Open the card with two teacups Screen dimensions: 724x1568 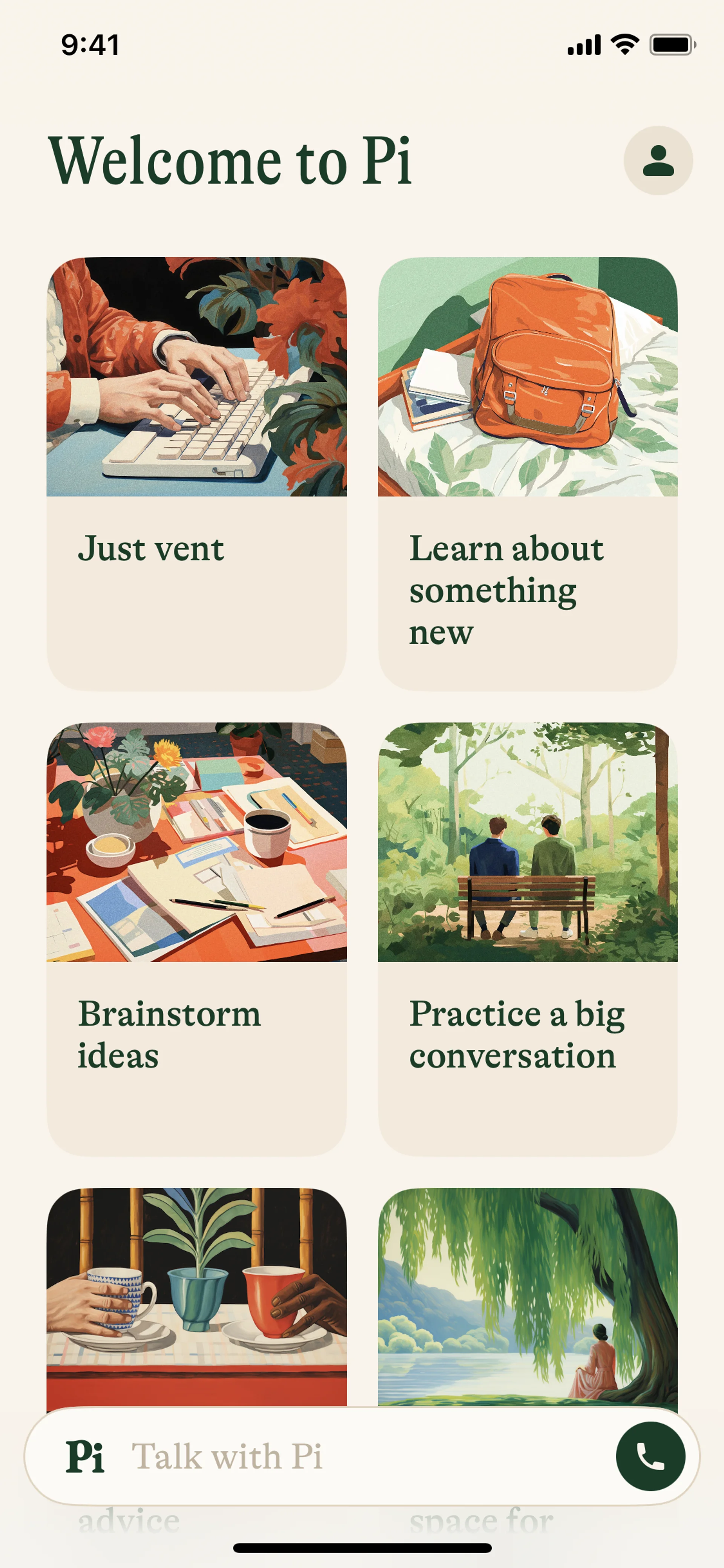tap(196, 1296)
